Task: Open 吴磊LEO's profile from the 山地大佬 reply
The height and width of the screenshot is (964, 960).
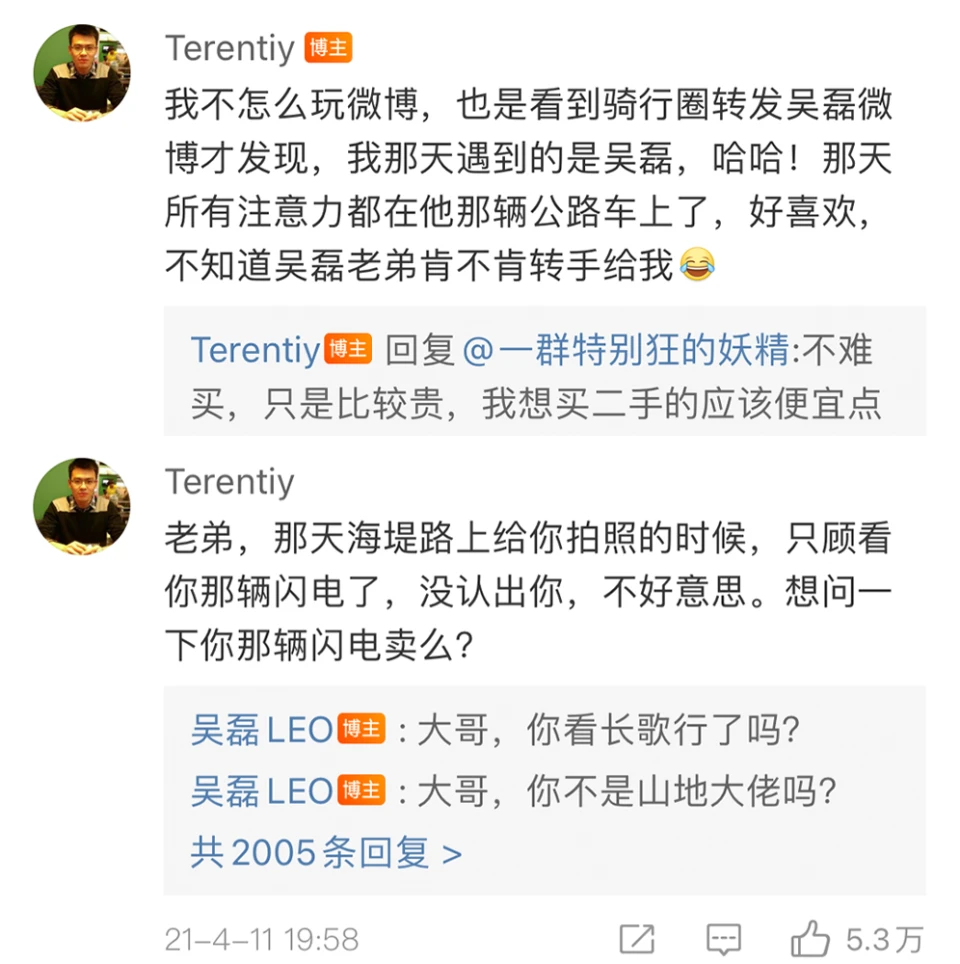Action: pos(261,791)
